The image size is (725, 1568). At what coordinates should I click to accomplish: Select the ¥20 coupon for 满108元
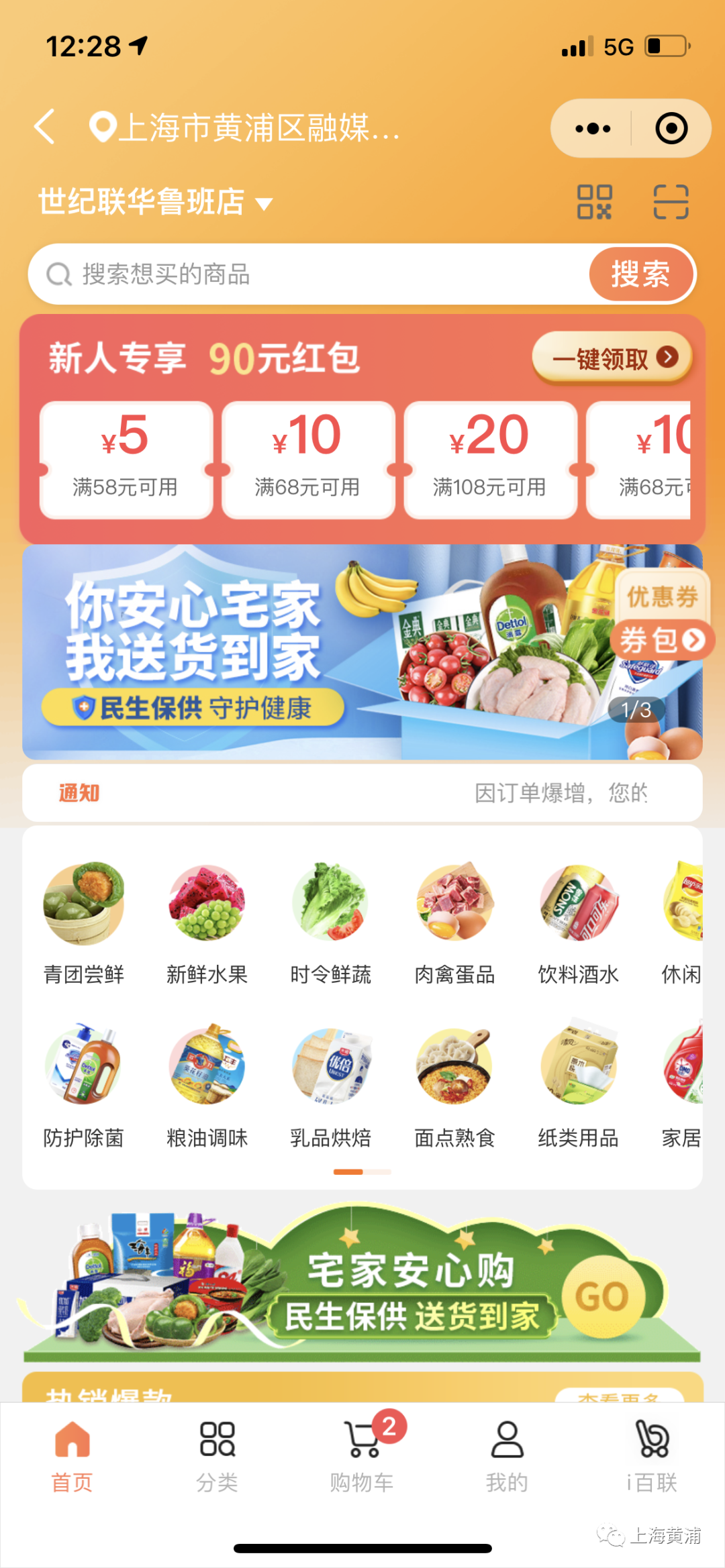point(490,460)
